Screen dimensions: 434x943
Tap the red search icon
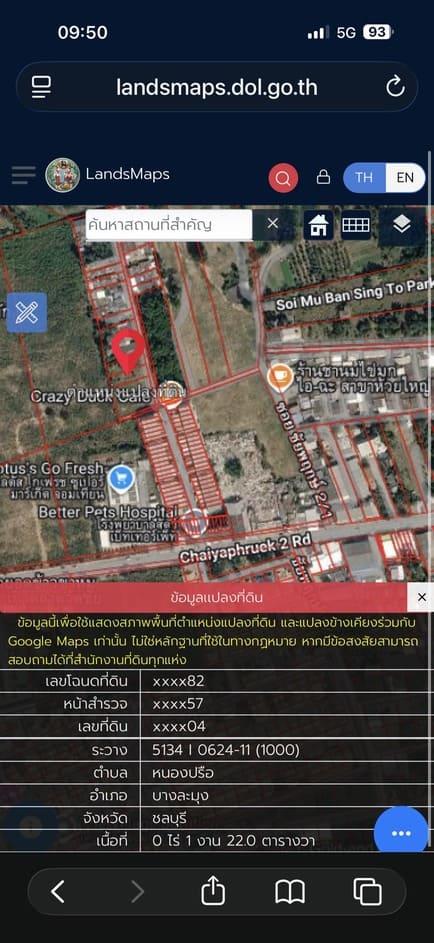pyautogui.click(x=283, y=178)
